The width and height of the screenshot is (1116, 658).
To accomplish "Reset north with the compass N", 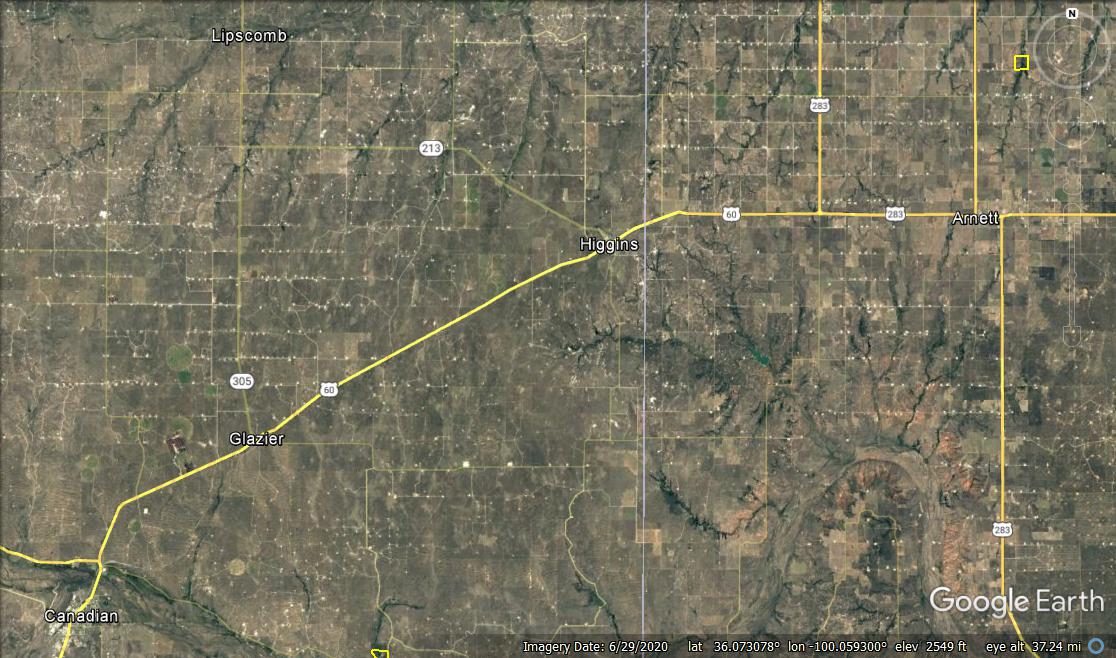I will [x=1071, y=14].
